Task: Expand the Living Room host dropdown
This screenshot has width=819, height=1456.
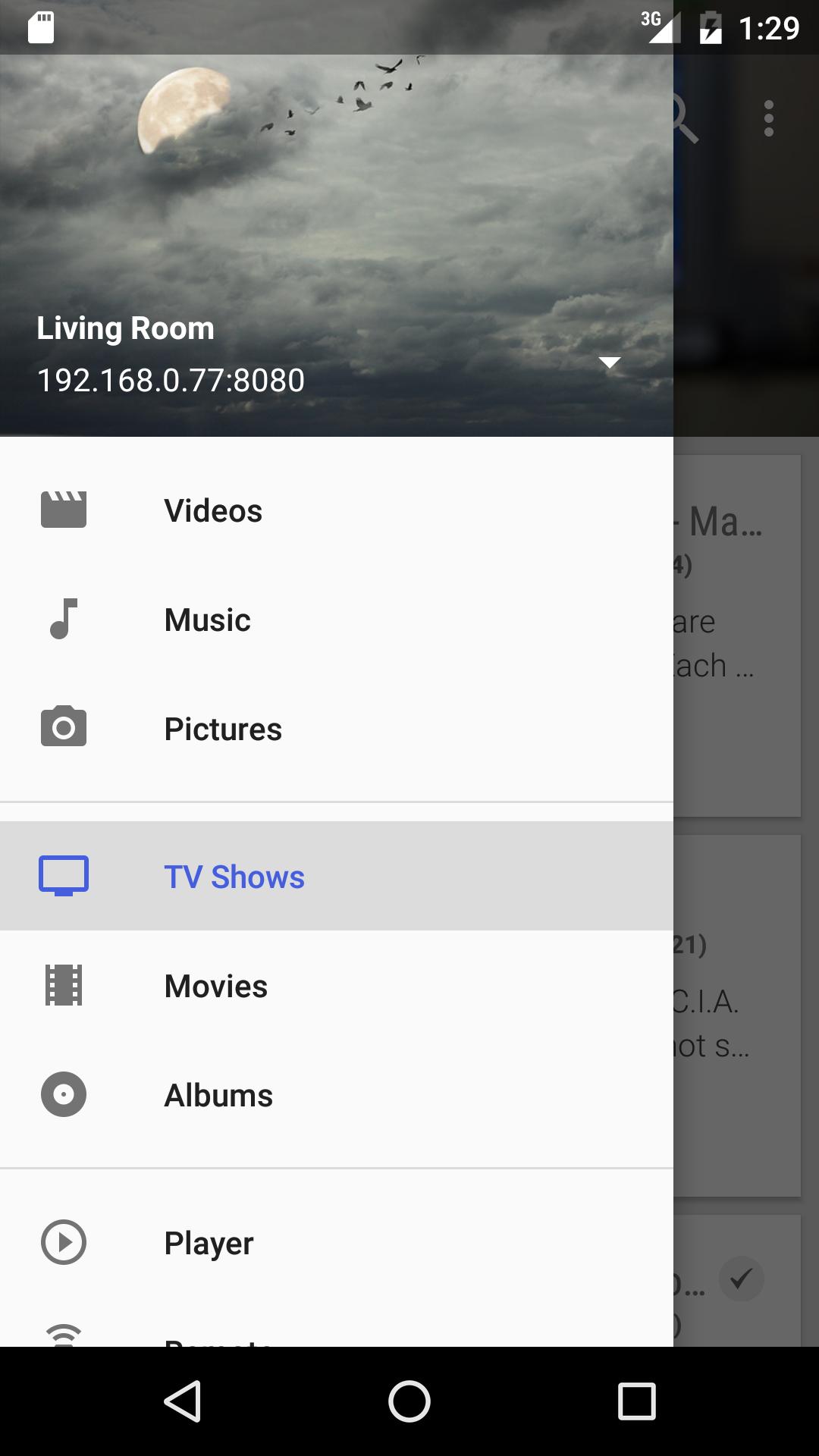Action: (610, 362)
